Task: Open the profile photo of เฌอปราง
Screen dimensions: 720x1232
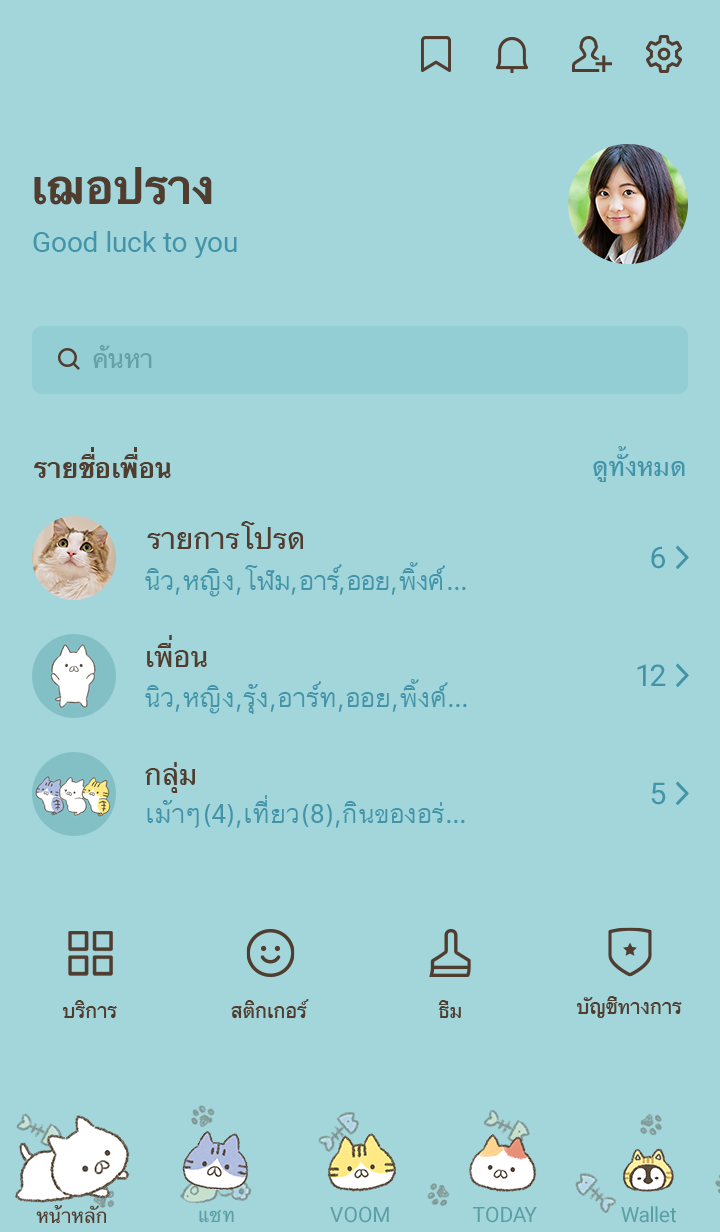Action: pos(628,204)
